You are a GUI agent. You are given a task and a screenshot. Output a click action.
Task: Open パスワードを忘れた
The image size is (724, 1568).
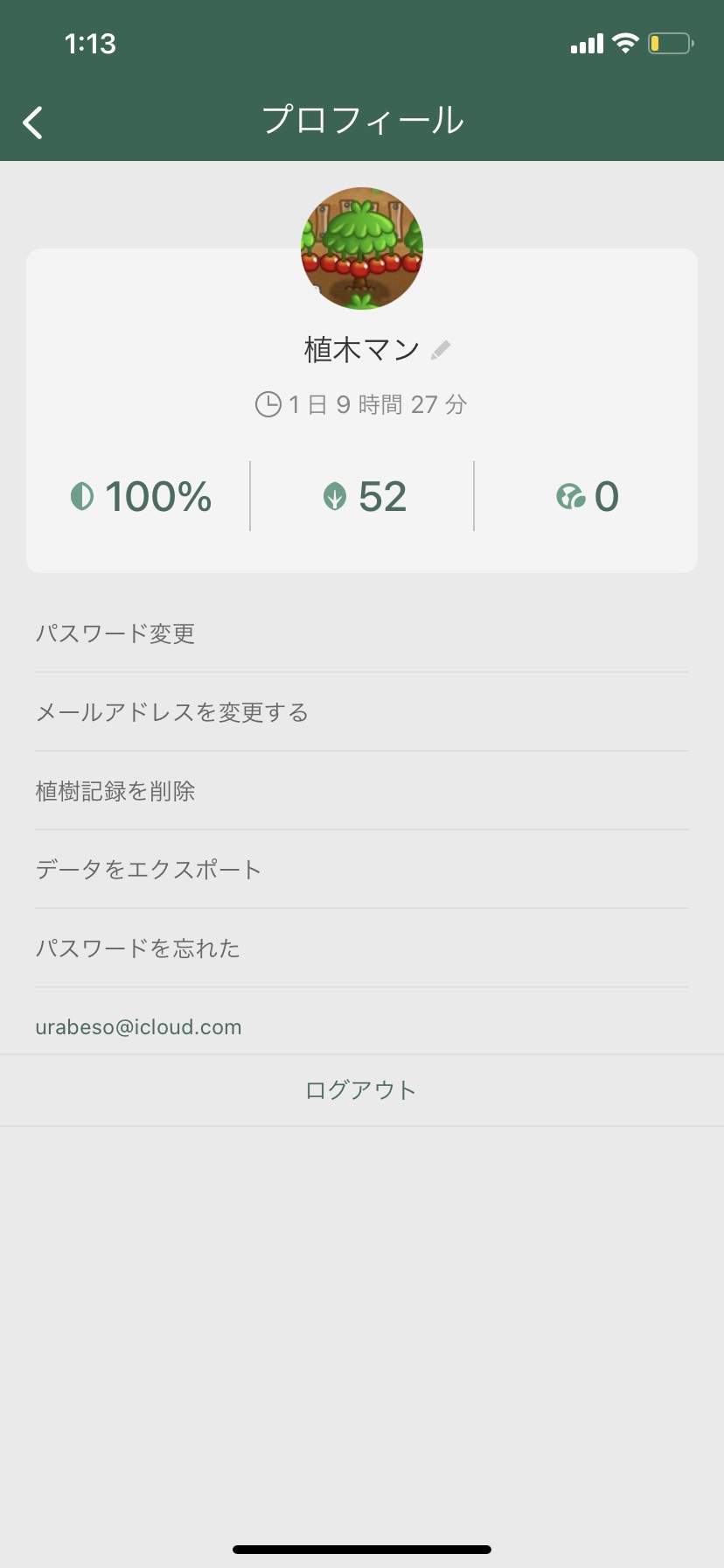(362, 948)
